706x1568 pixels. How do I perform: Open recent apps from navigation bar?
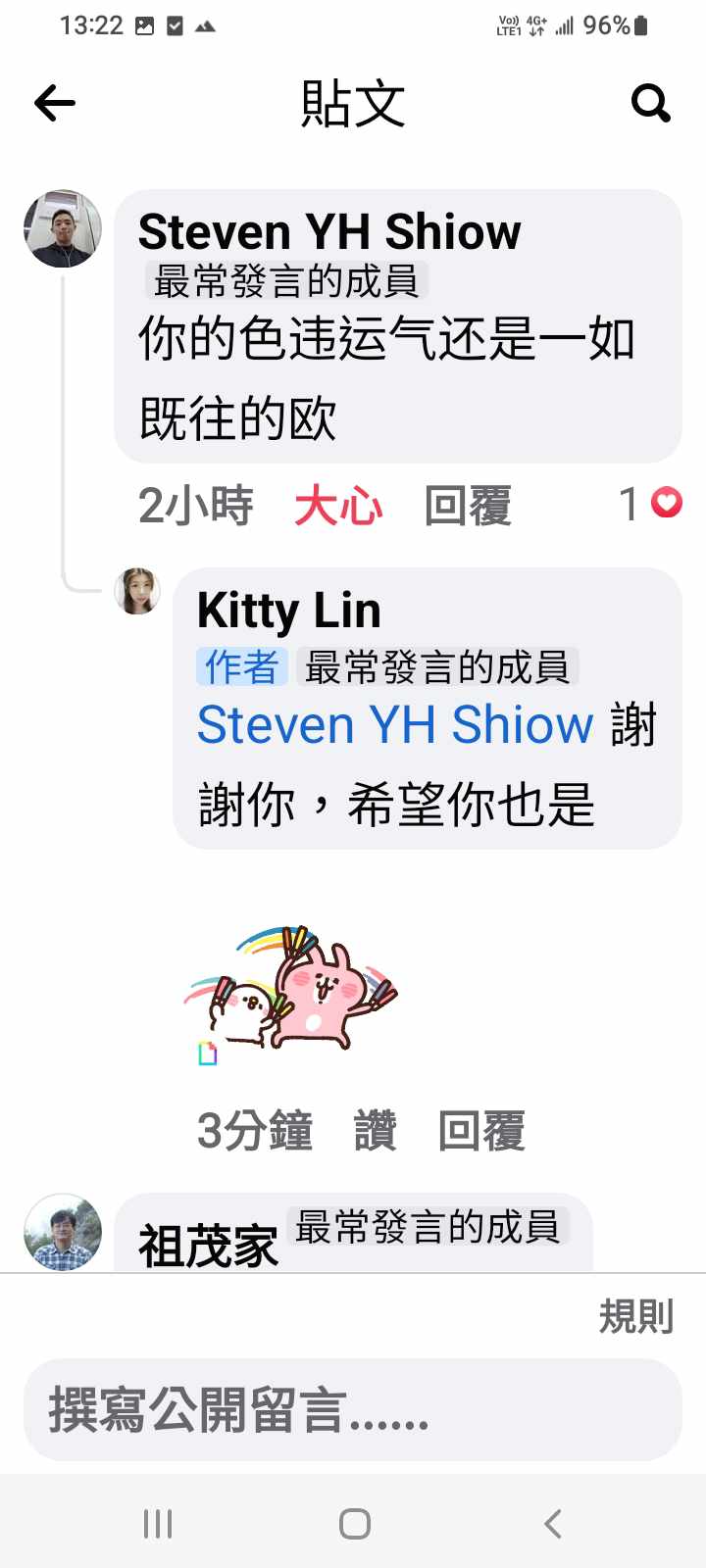158,1524
